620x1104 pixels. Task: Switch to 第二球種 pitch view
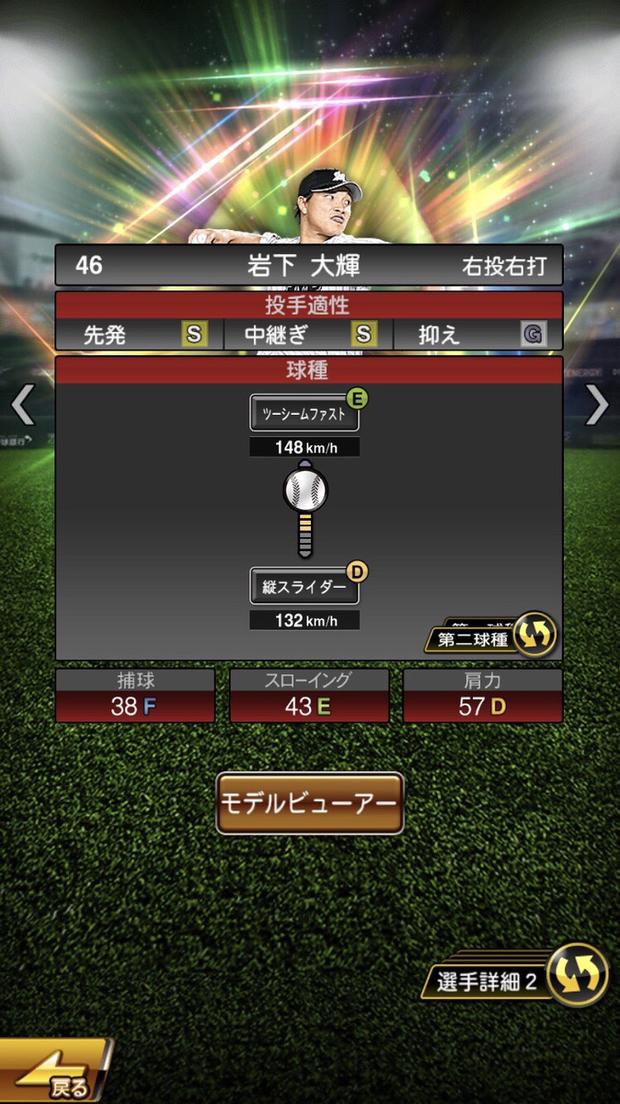coord(491,636)
